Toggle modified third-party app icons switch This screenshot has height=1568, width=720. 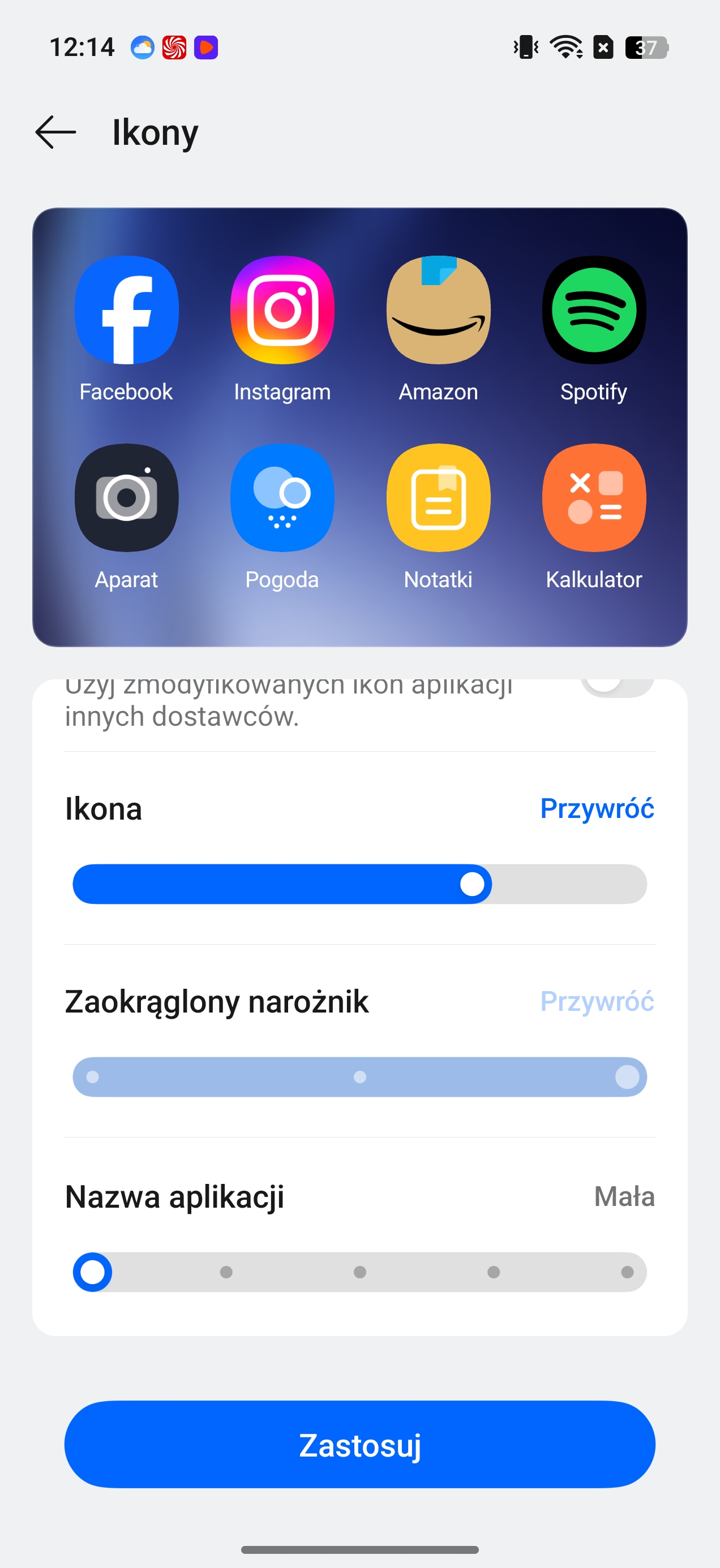click(616, 687)
